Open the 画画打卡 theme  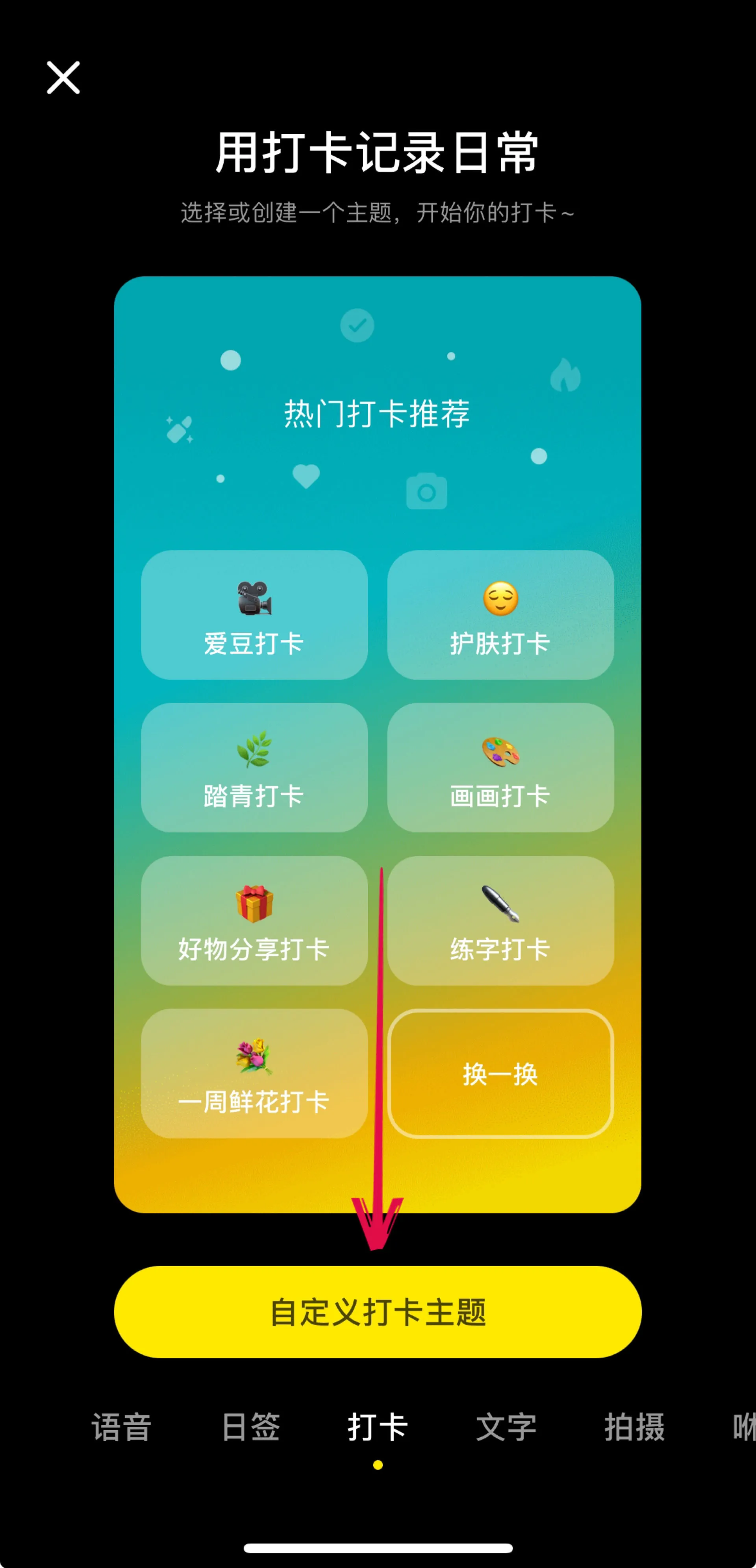pos(500,767)
